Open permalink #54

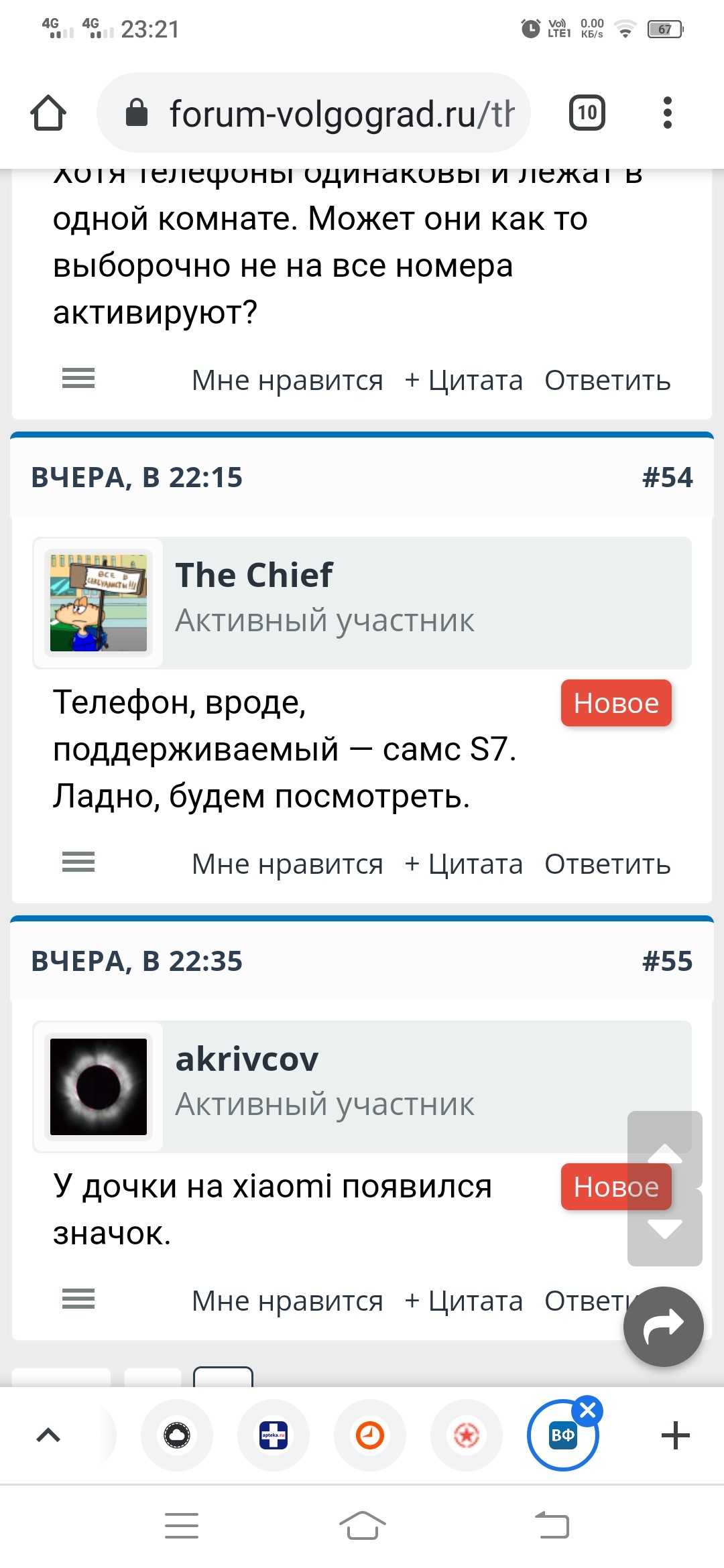(667, 478)
